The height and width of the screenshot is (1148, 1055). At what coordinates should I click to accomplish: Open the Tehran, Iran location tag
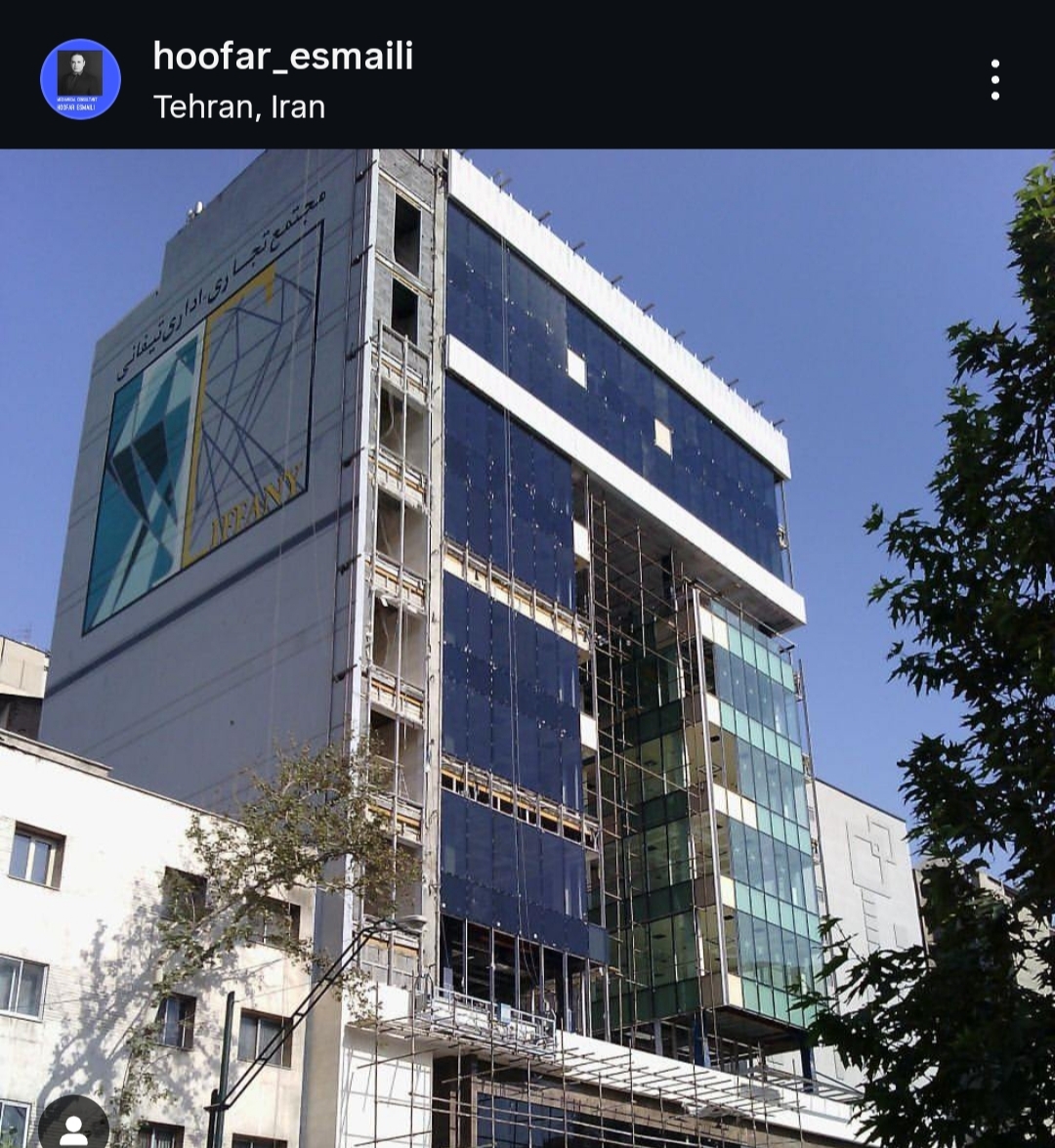point(238,106)
